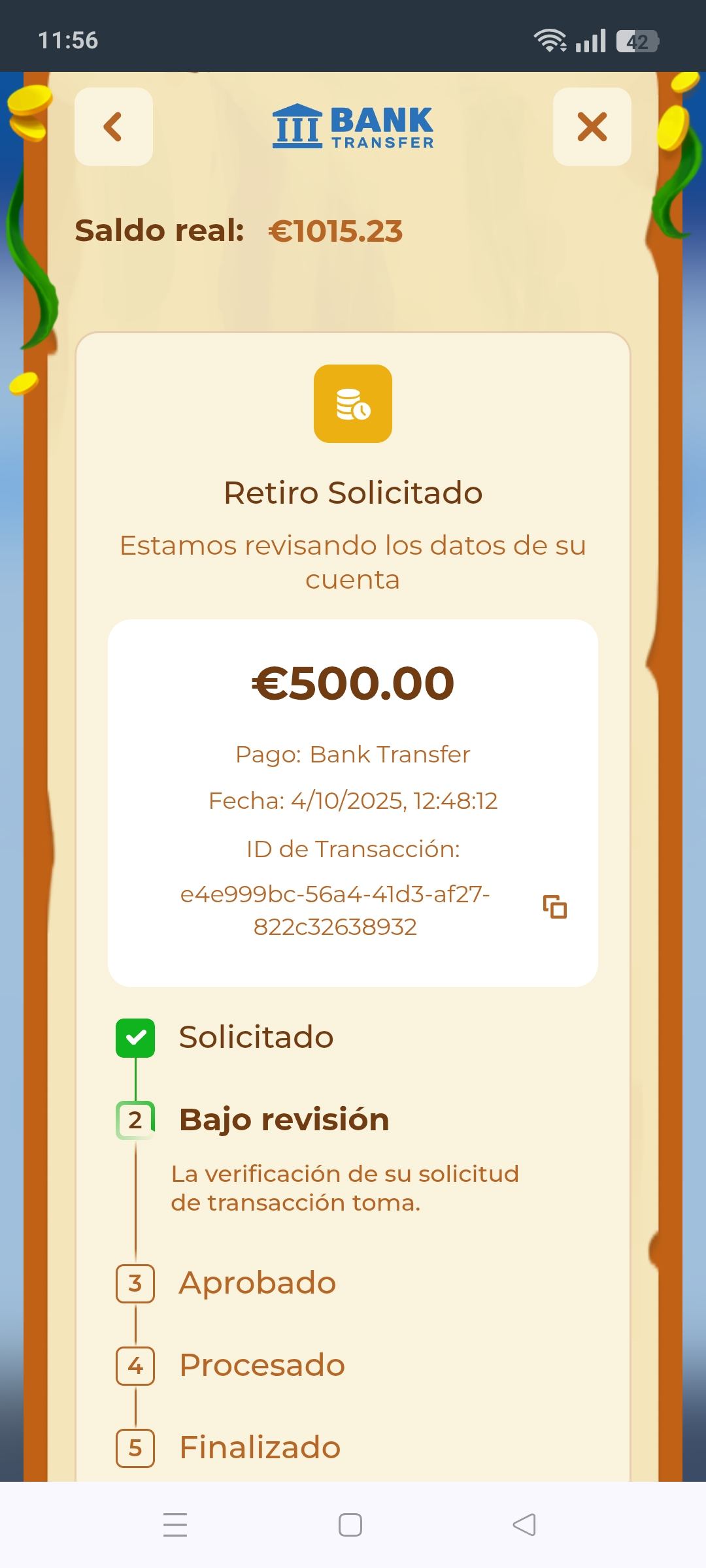Collapse step 2 verification description

coord(343,1188)
